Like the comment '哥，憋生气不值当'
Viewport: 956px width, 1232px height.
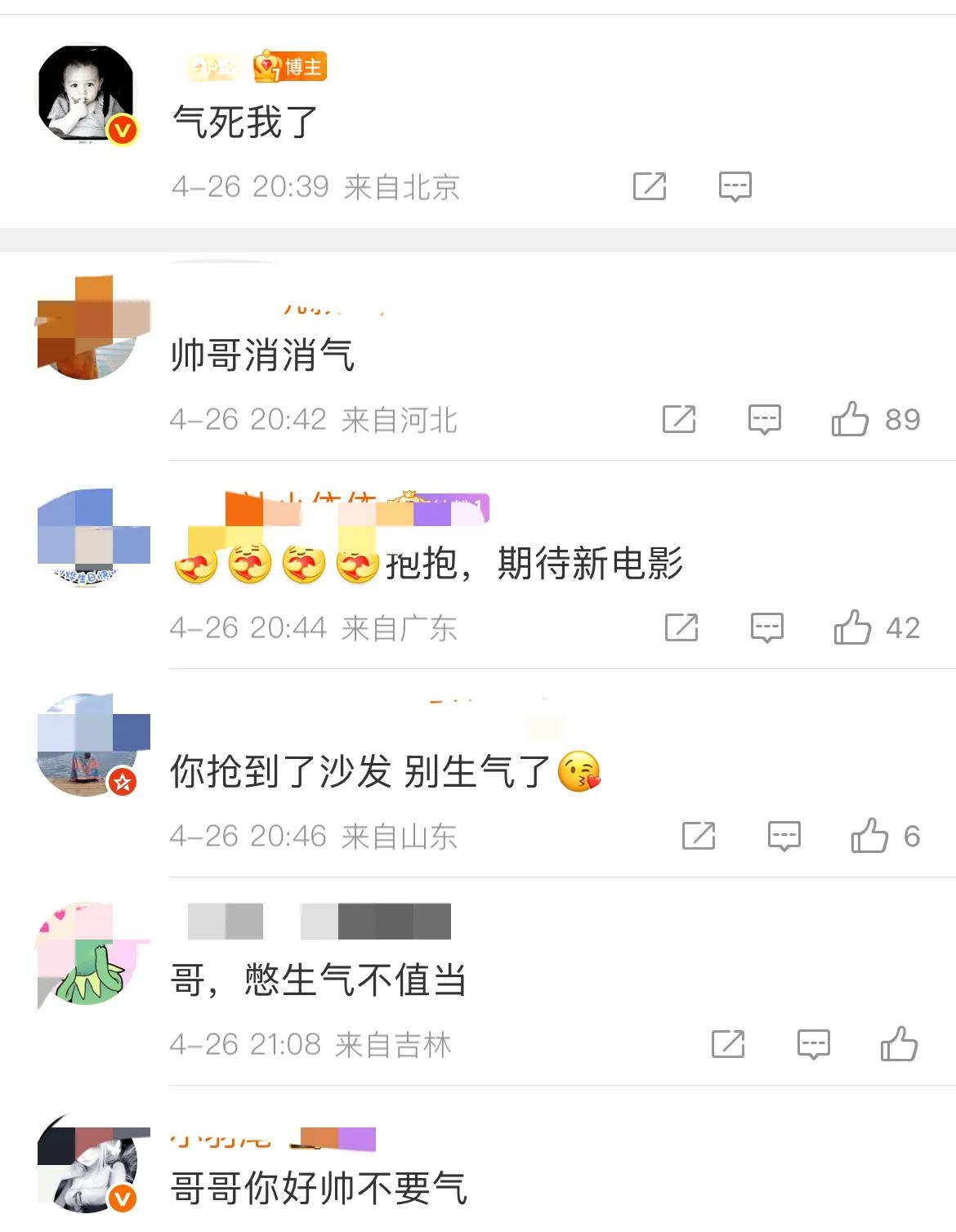pos(899,1044)
